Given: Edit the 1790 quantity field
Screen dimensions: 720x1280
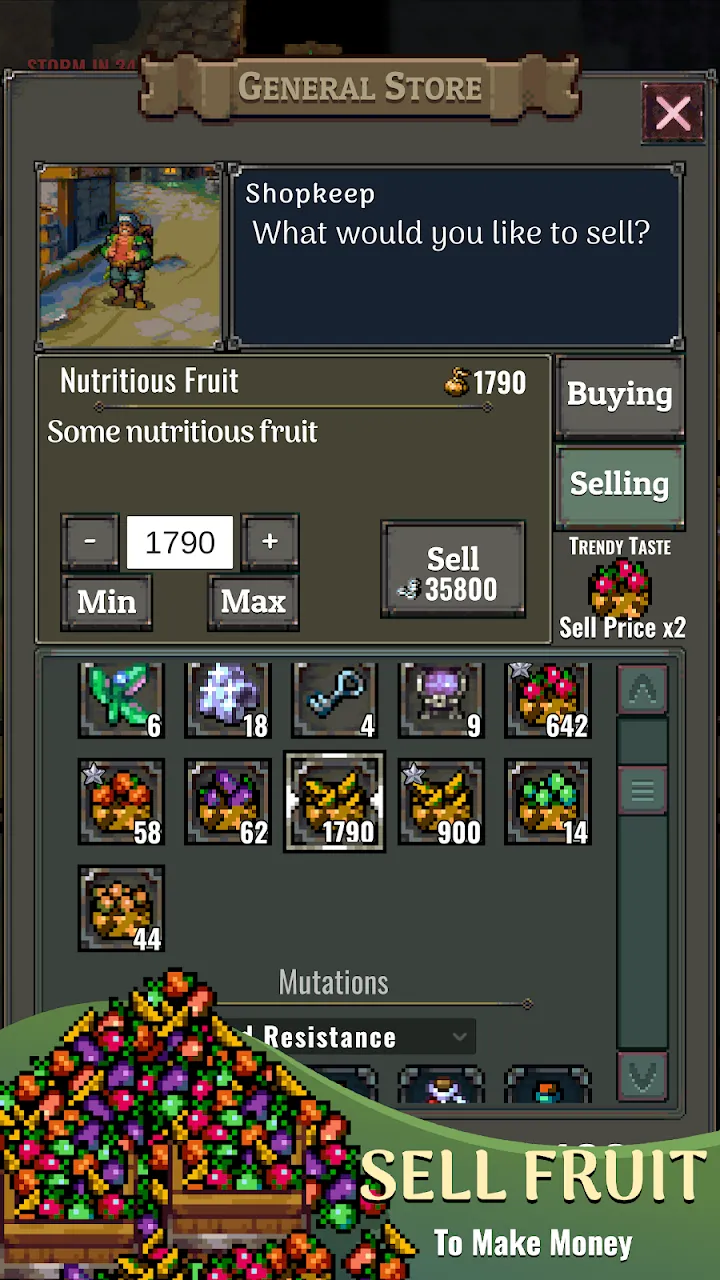Looking at the screenshot, I should 180,542.
